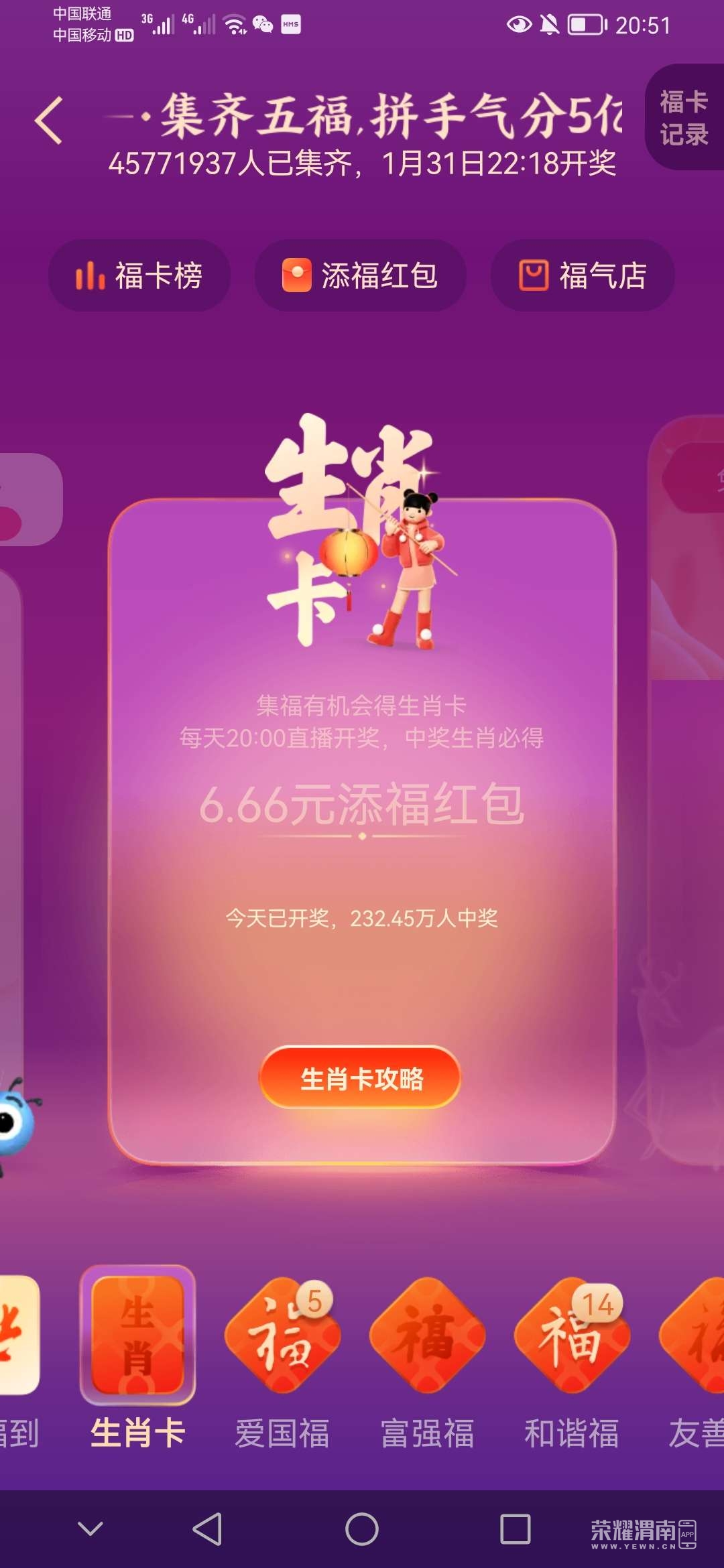Open recent apps from the navigation bar
This screenshot has width=724, height=1568.
point(515,1528)
